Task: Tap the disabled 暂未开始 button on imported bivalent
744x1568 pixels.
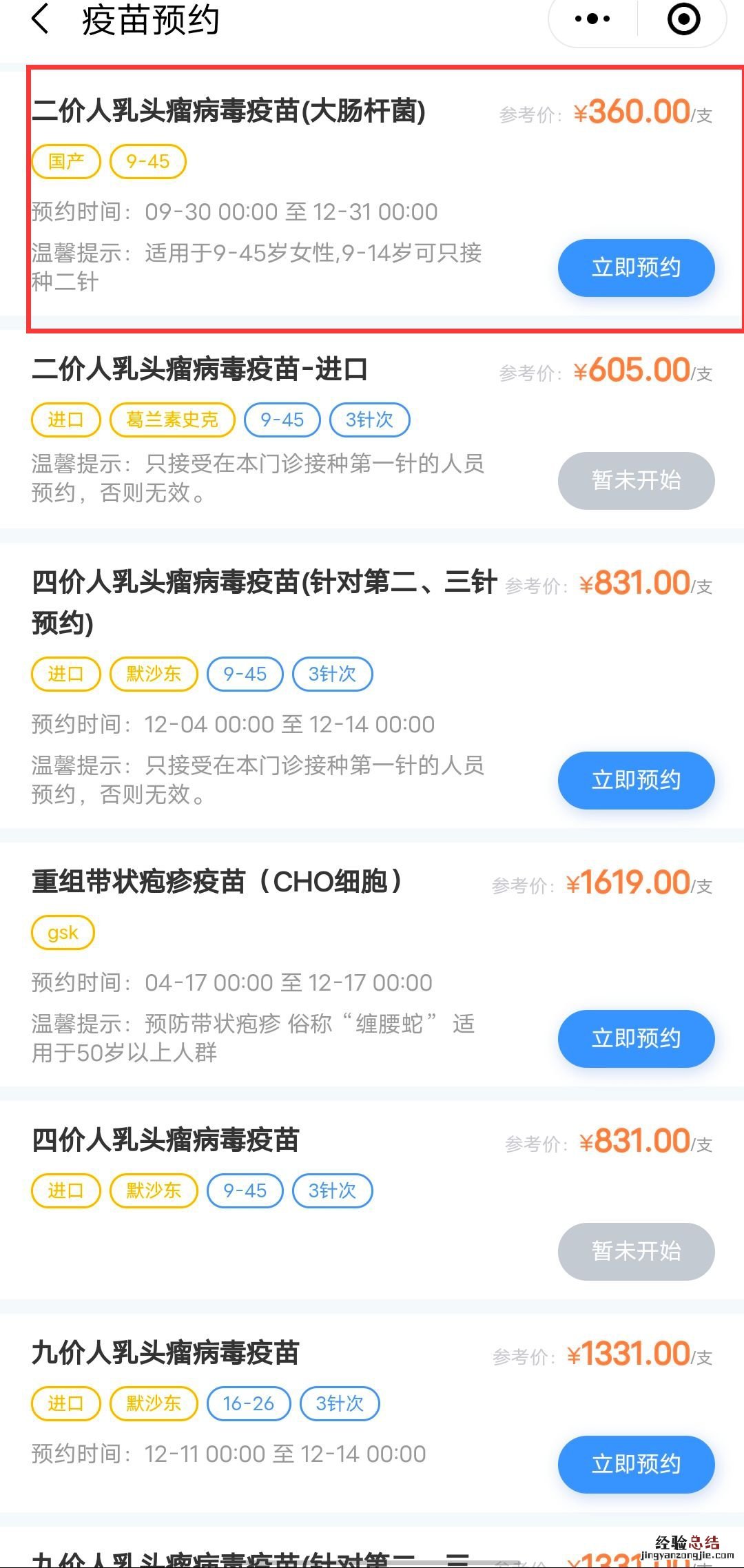Action: [635, 481]
